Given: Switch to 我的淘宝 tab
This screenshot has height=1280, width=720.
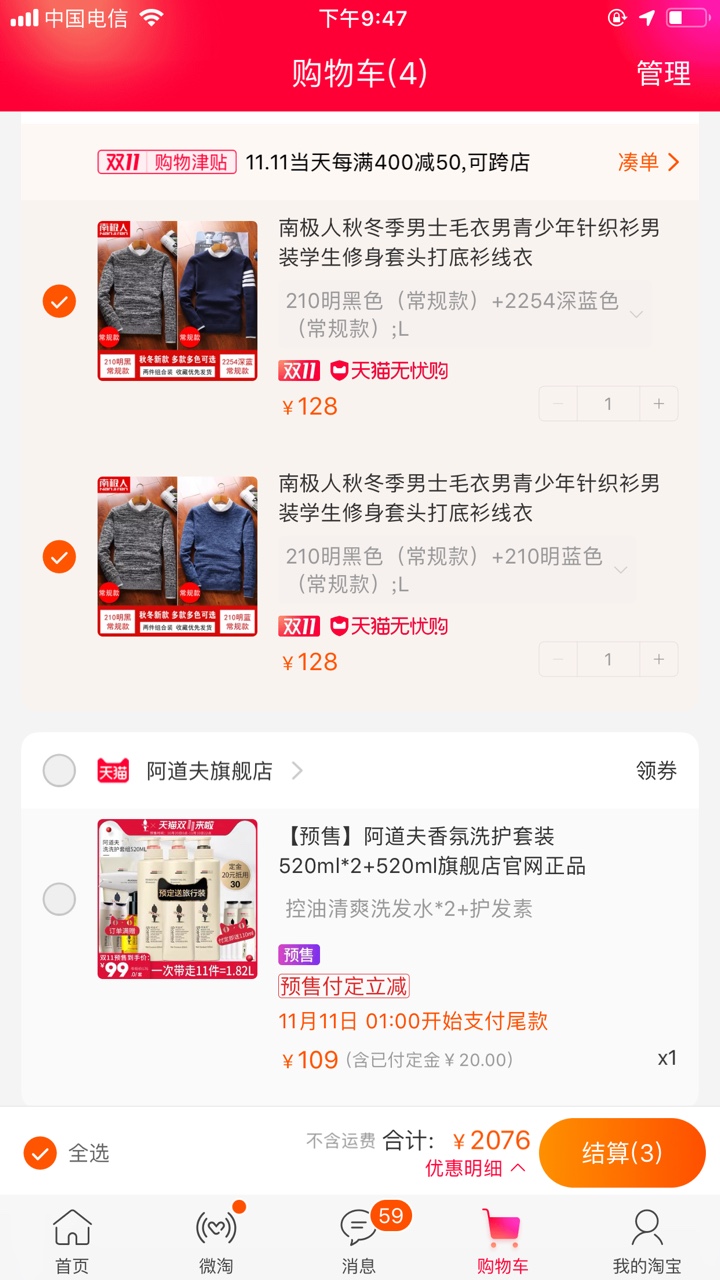Looking at the screenshot, I should [647, 1240].
